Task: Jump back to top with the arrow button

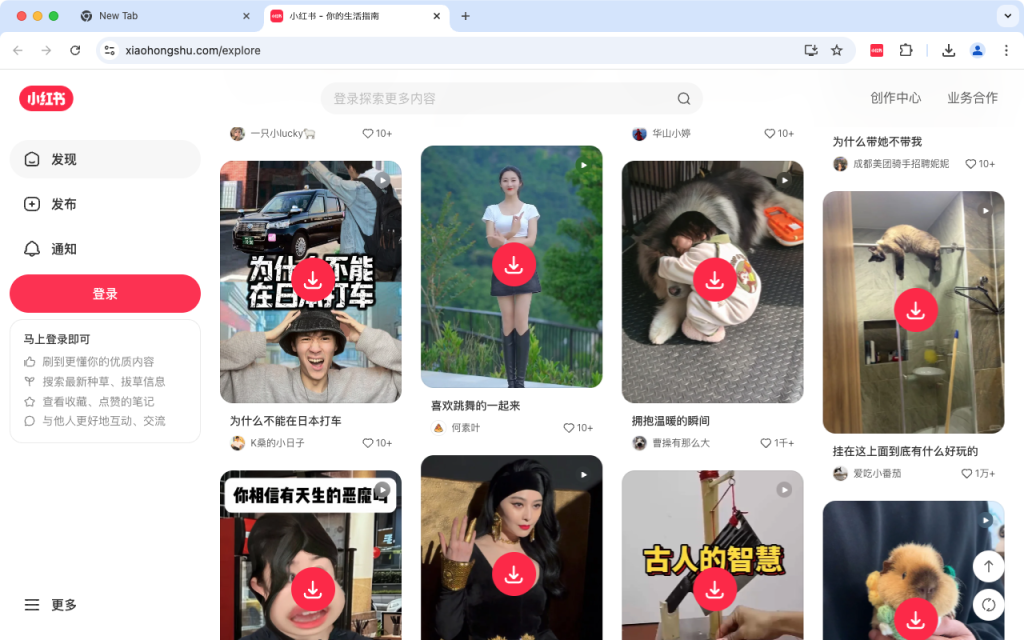Action: [988, 566]
